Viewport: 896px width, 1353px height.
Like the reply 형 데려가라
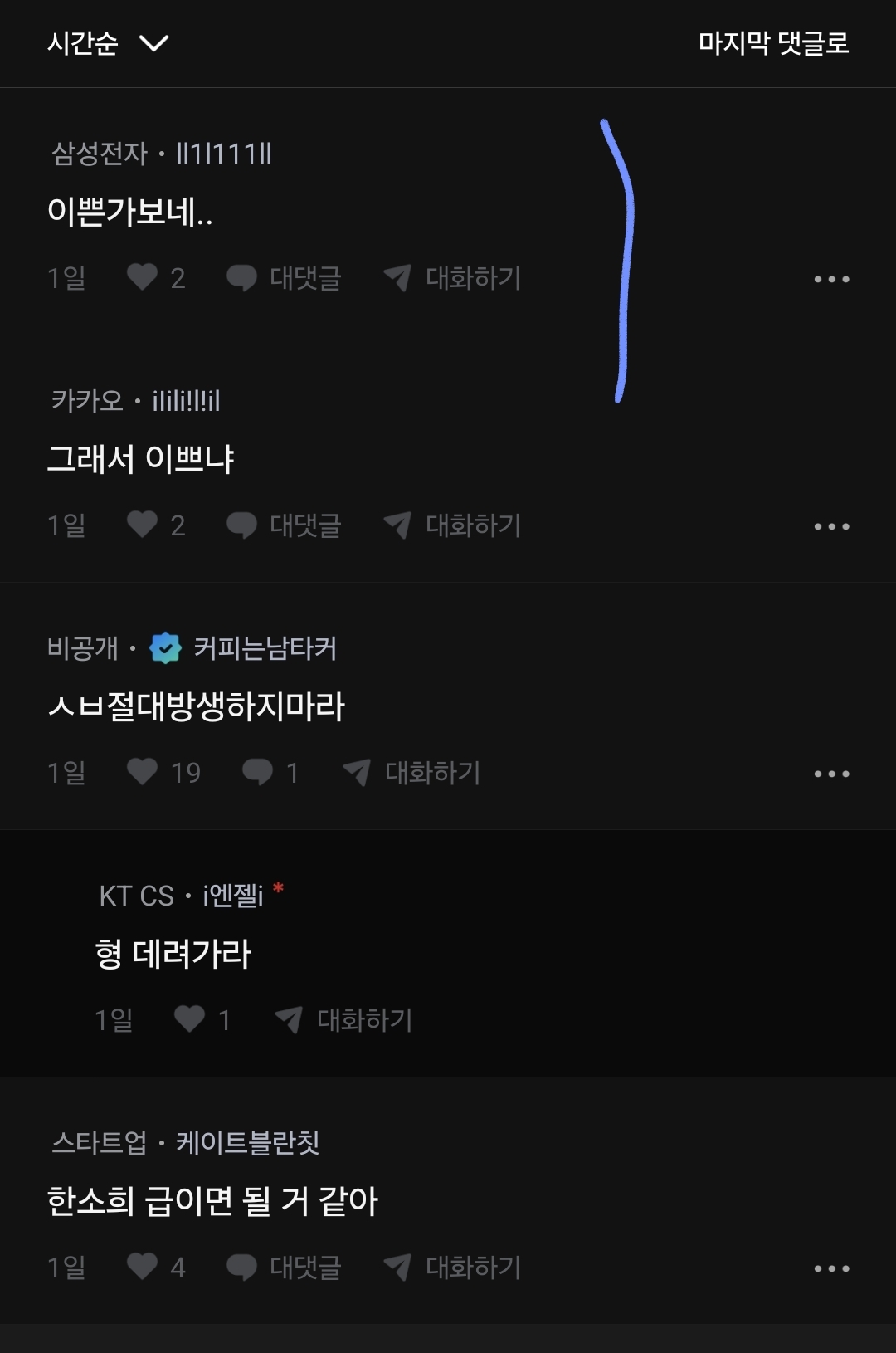coord(190,1019)
